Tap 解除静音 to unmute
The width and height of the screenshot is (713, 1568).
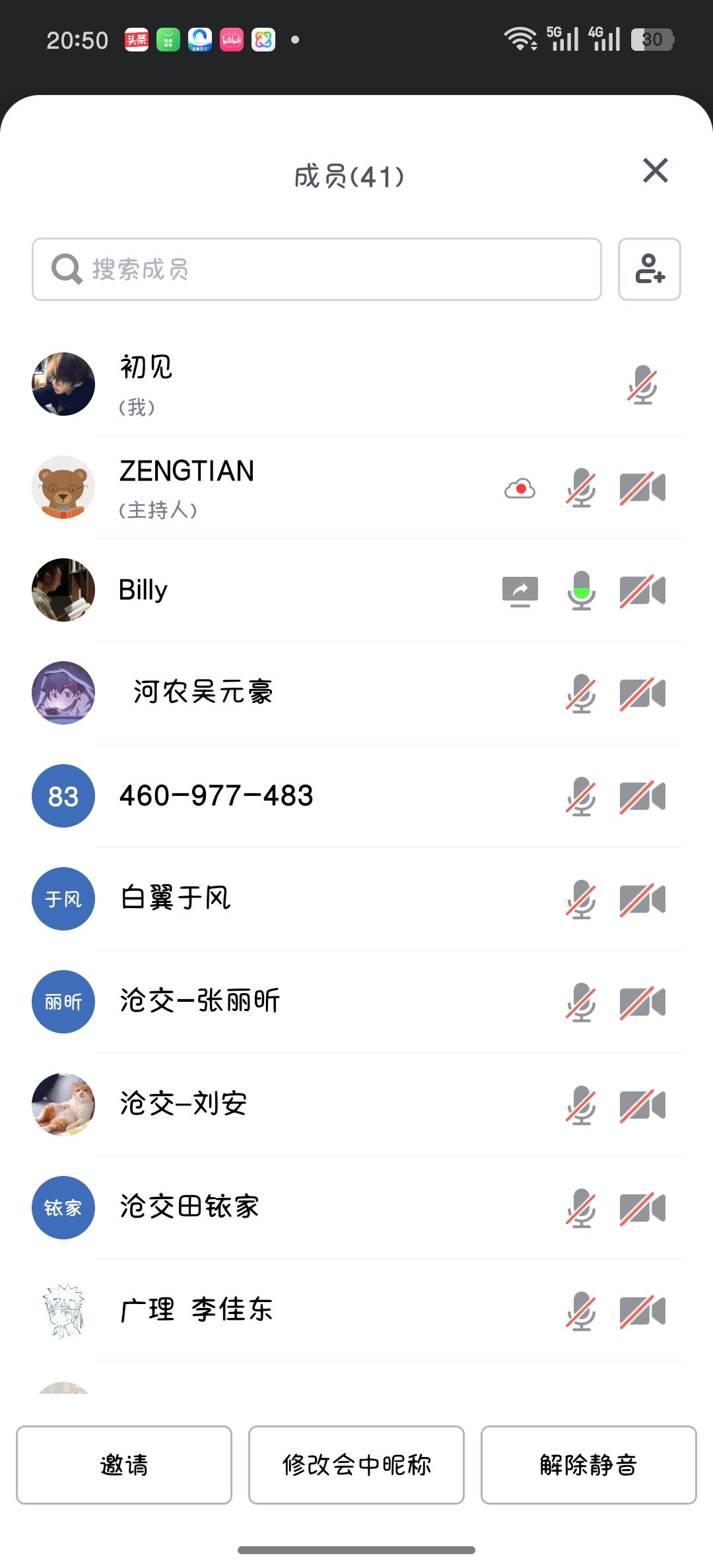pos(588,1465)
